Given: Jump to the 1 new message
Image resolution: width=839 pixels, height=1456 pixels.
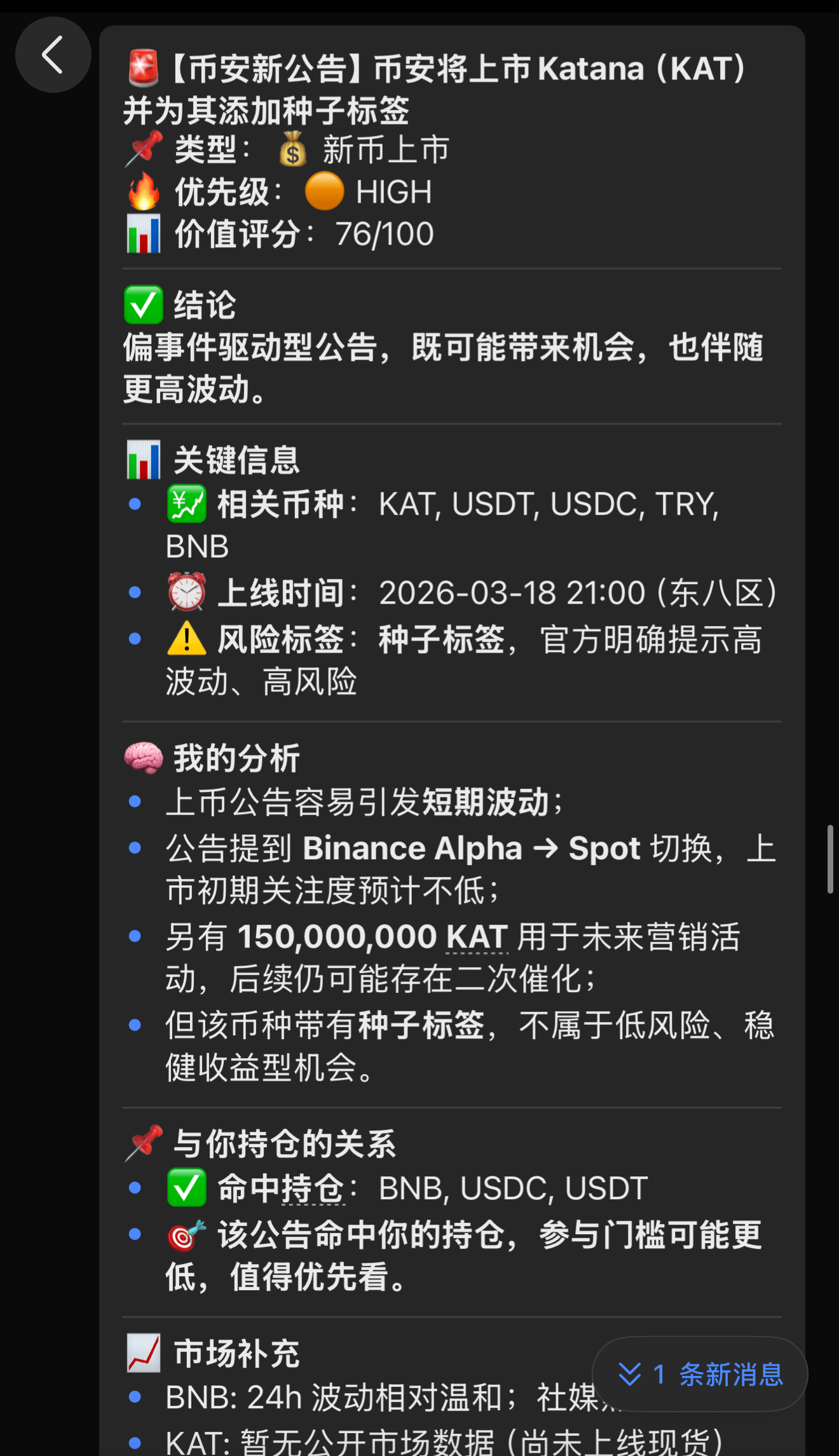Looking at the screenshot, I should click(x=700, y=1374).
